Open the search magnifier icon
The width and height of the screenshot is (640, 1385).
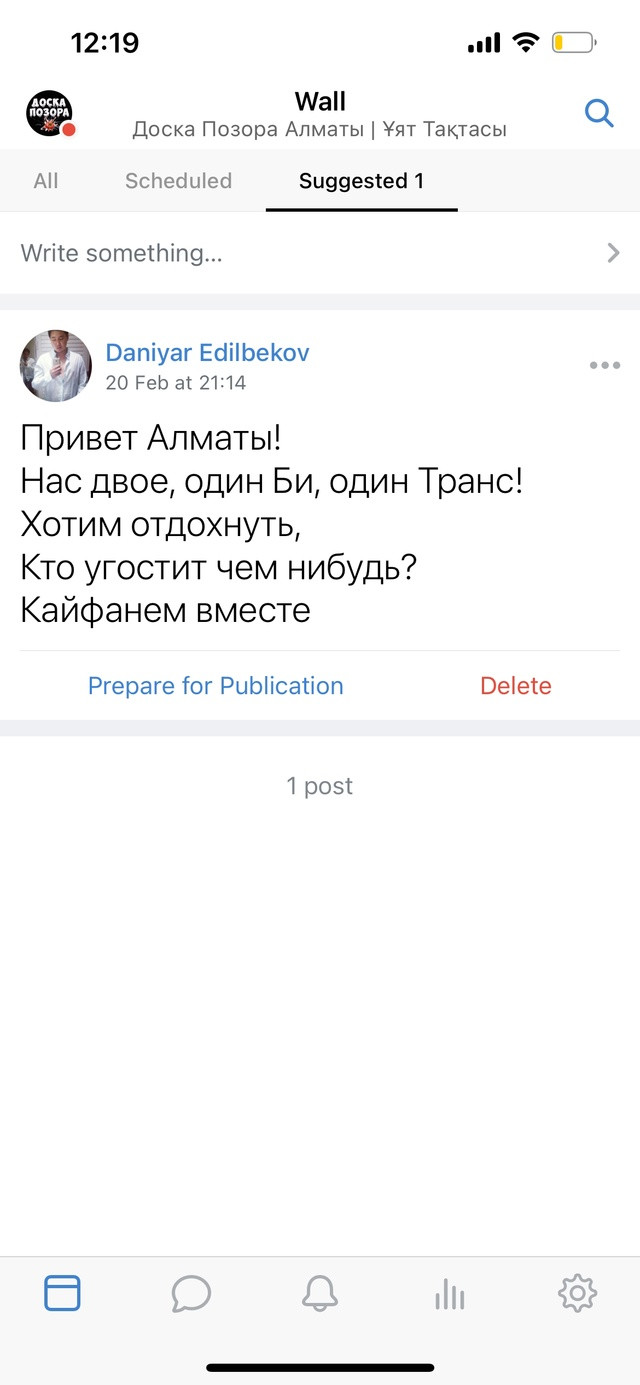tap(599, 113)
